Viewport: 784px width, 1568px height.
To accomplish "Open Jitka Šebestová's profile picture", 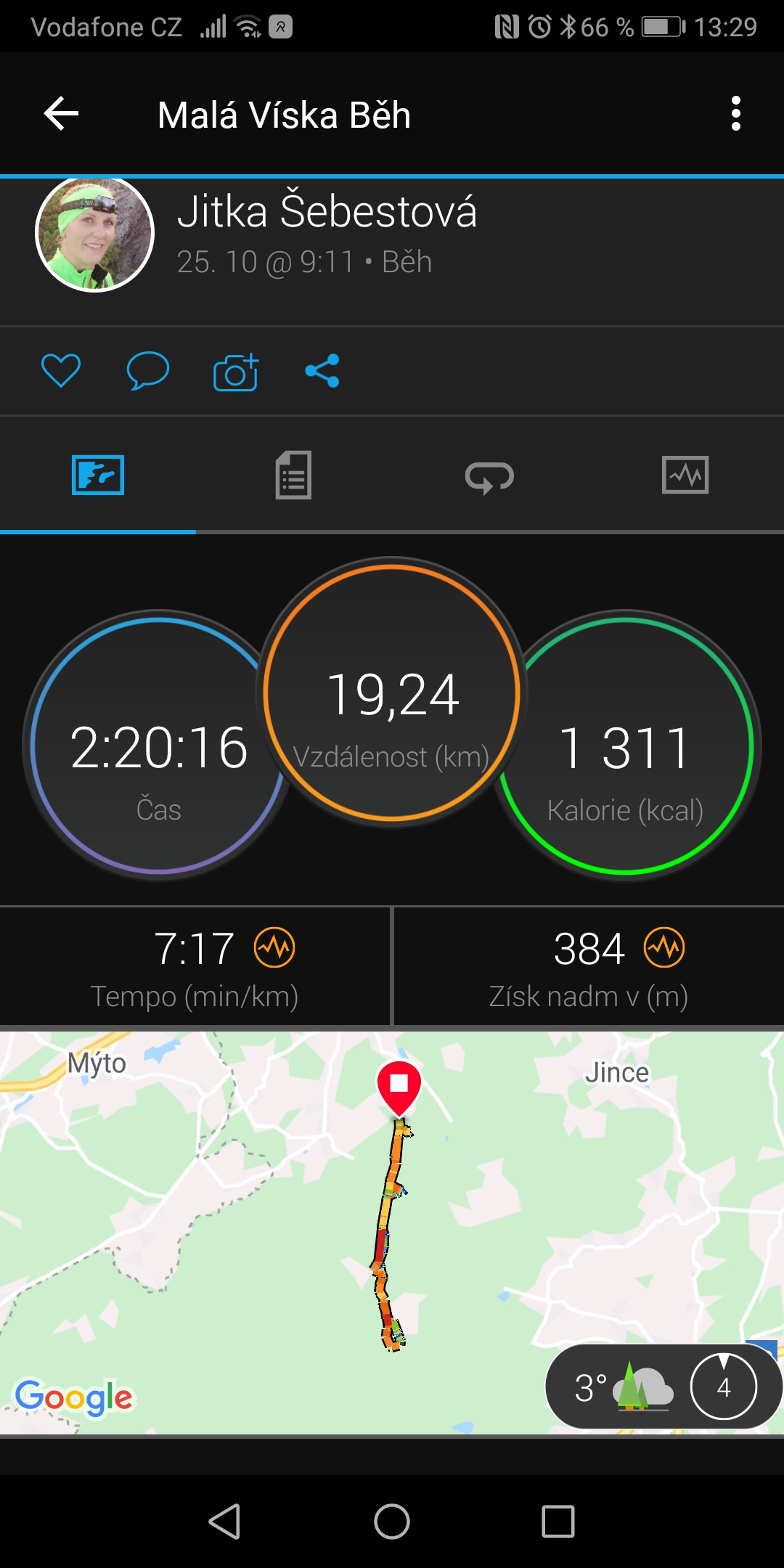I will click(x=95, y=233).
